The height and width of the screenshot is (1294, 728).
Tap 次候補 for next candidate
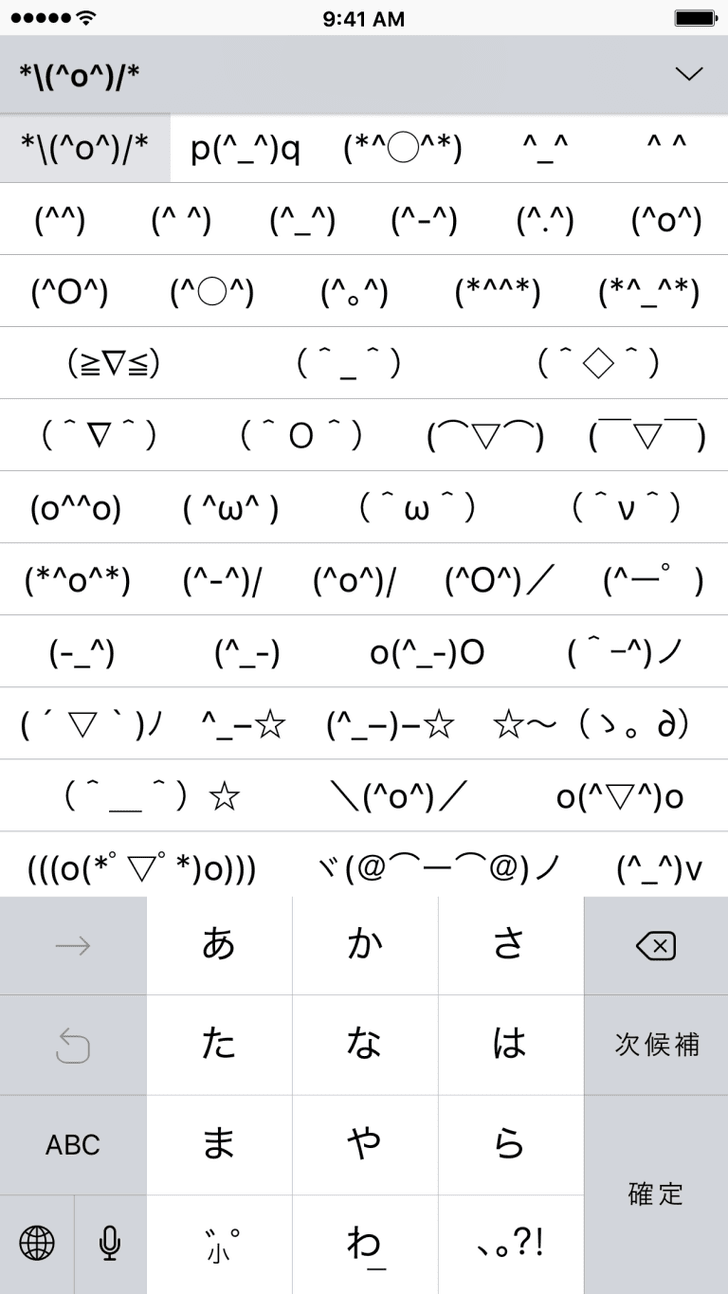tap(656, 1044)
